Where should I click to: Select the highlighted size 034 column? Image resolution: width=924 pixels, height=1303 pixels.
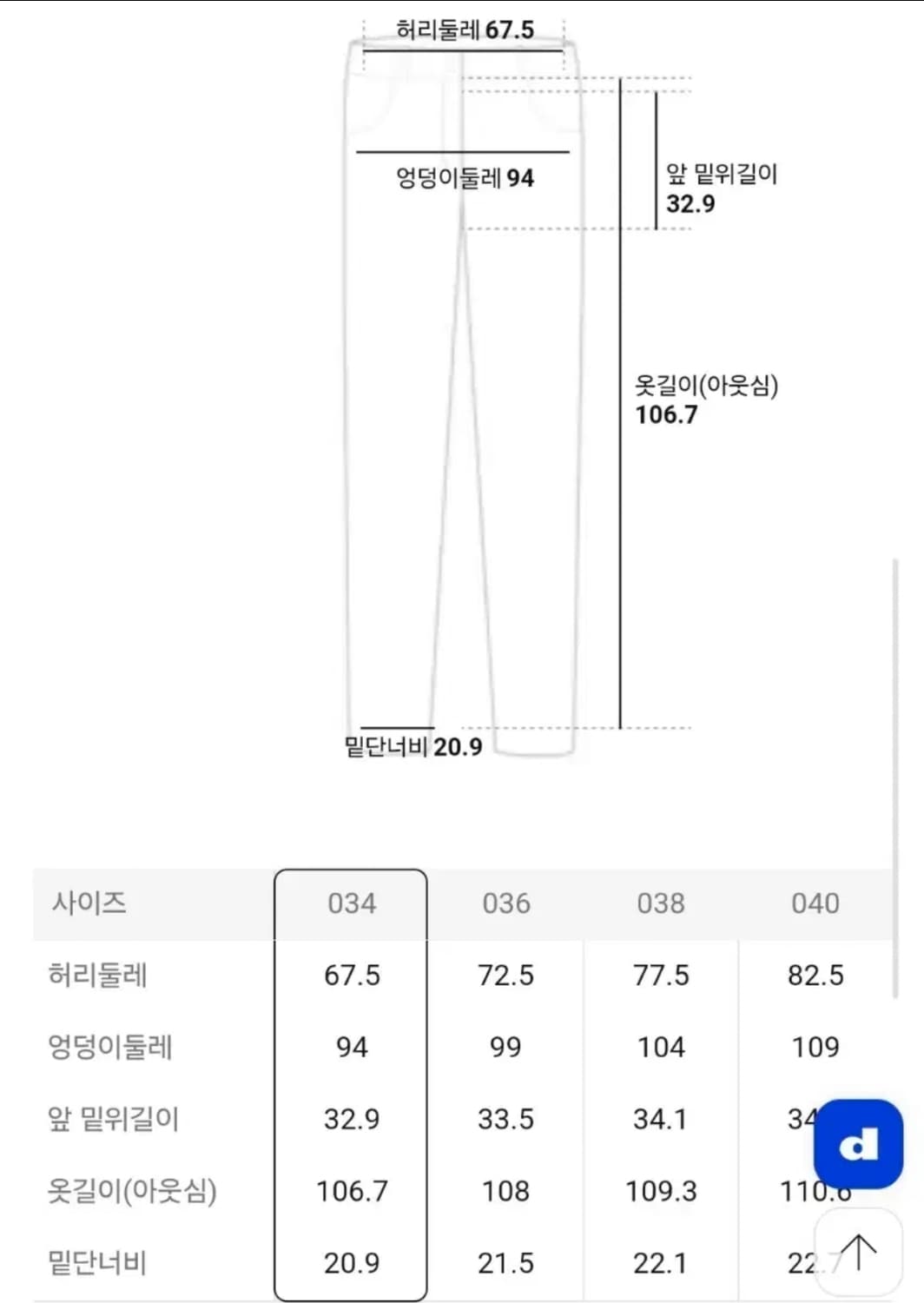351,1086
